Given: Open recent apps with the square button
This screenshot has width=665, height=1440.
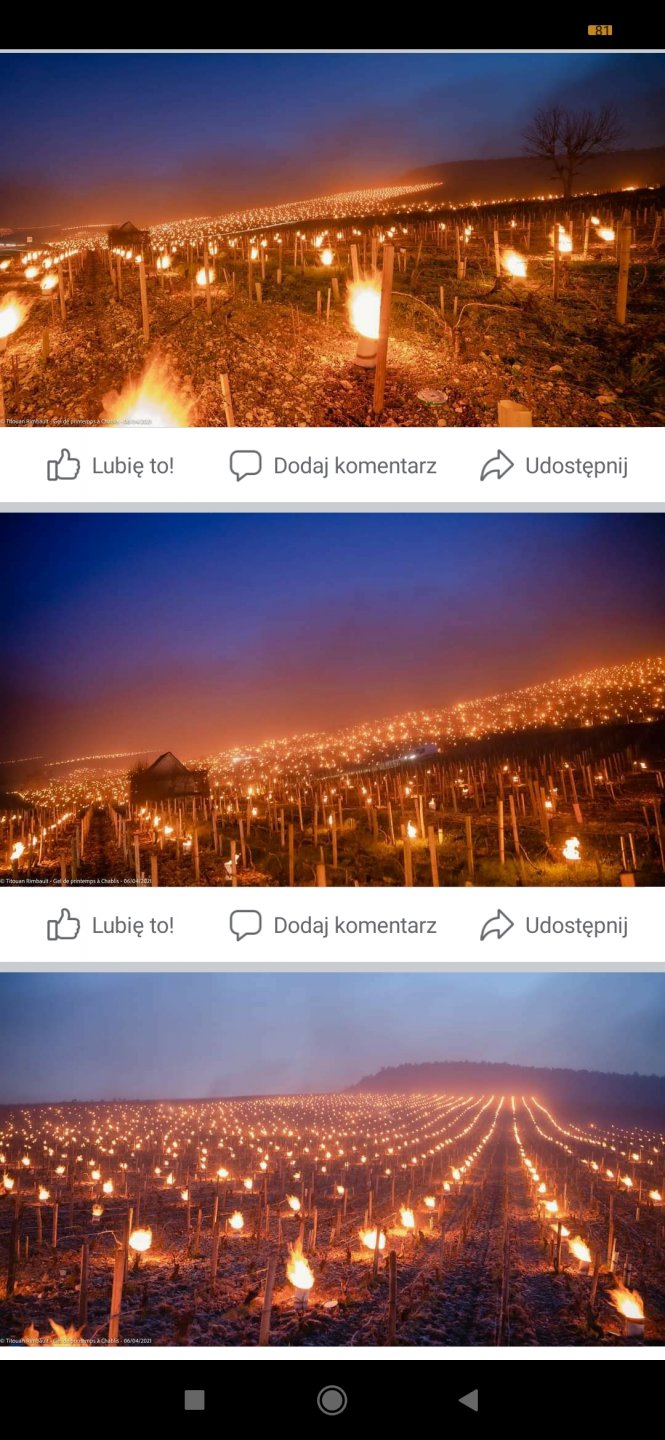Looking at the screenshot, I should pos(195,1400).
